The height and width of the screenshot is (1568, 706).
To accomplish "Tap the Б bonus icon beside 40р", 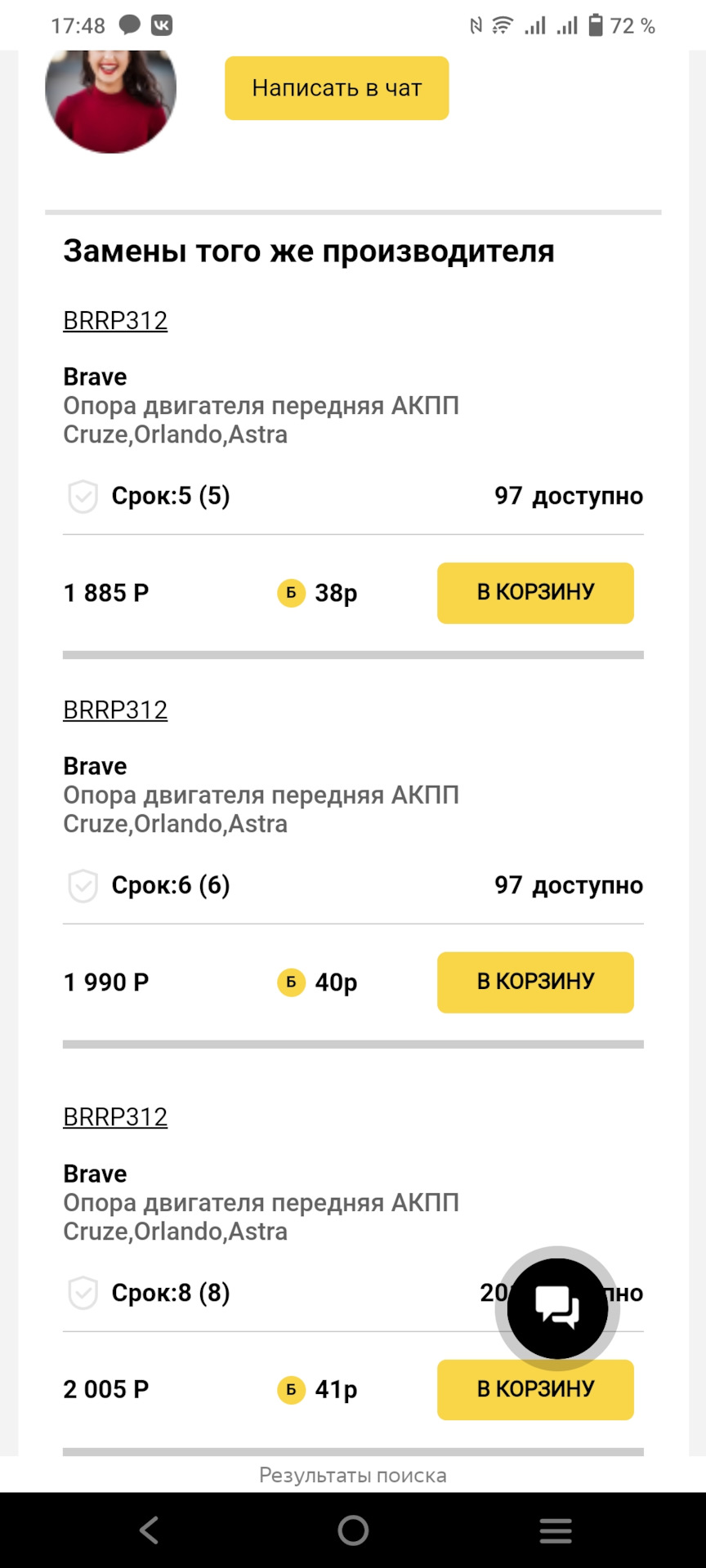I will coord(290,982).
